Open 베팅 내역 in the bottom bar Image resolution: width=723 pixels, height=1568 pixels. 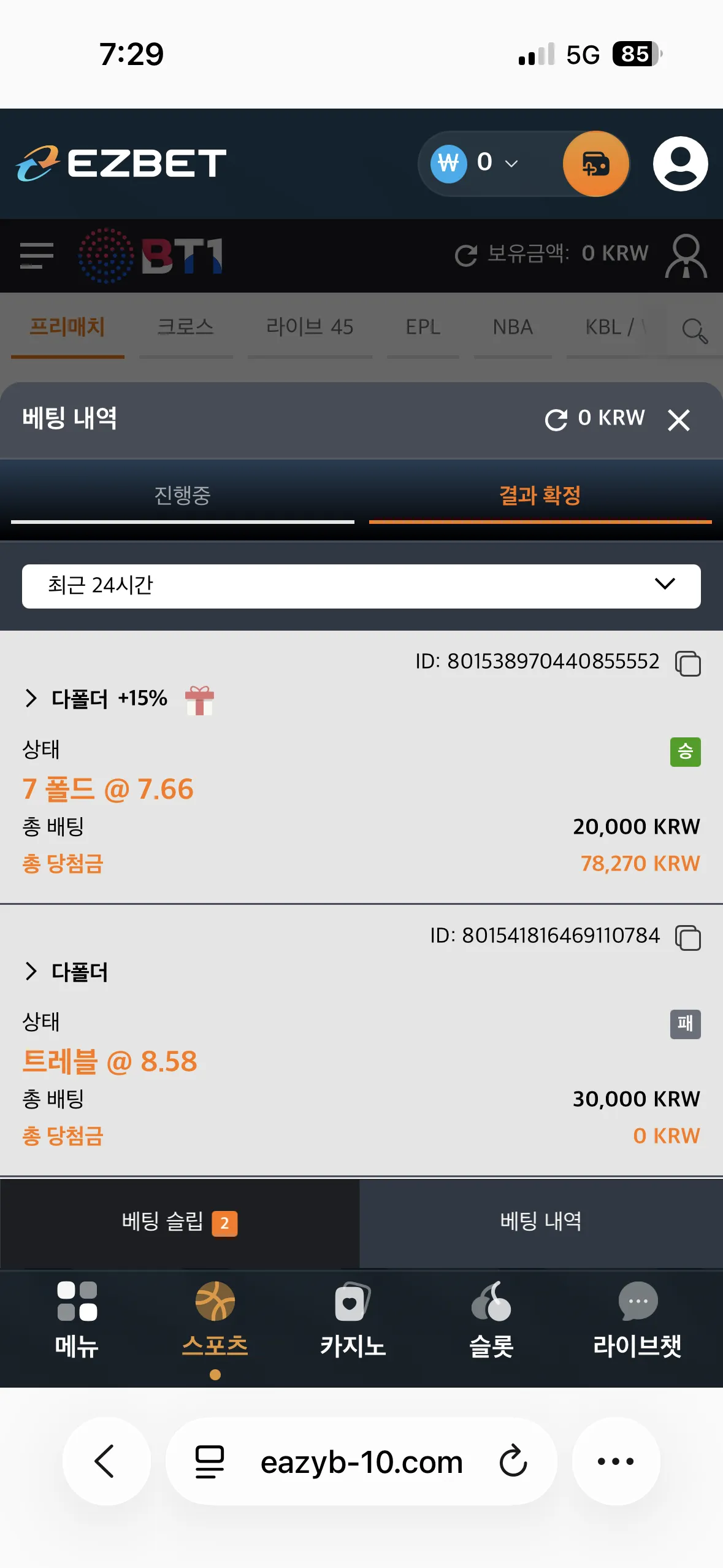click(x=541, y=1223)
